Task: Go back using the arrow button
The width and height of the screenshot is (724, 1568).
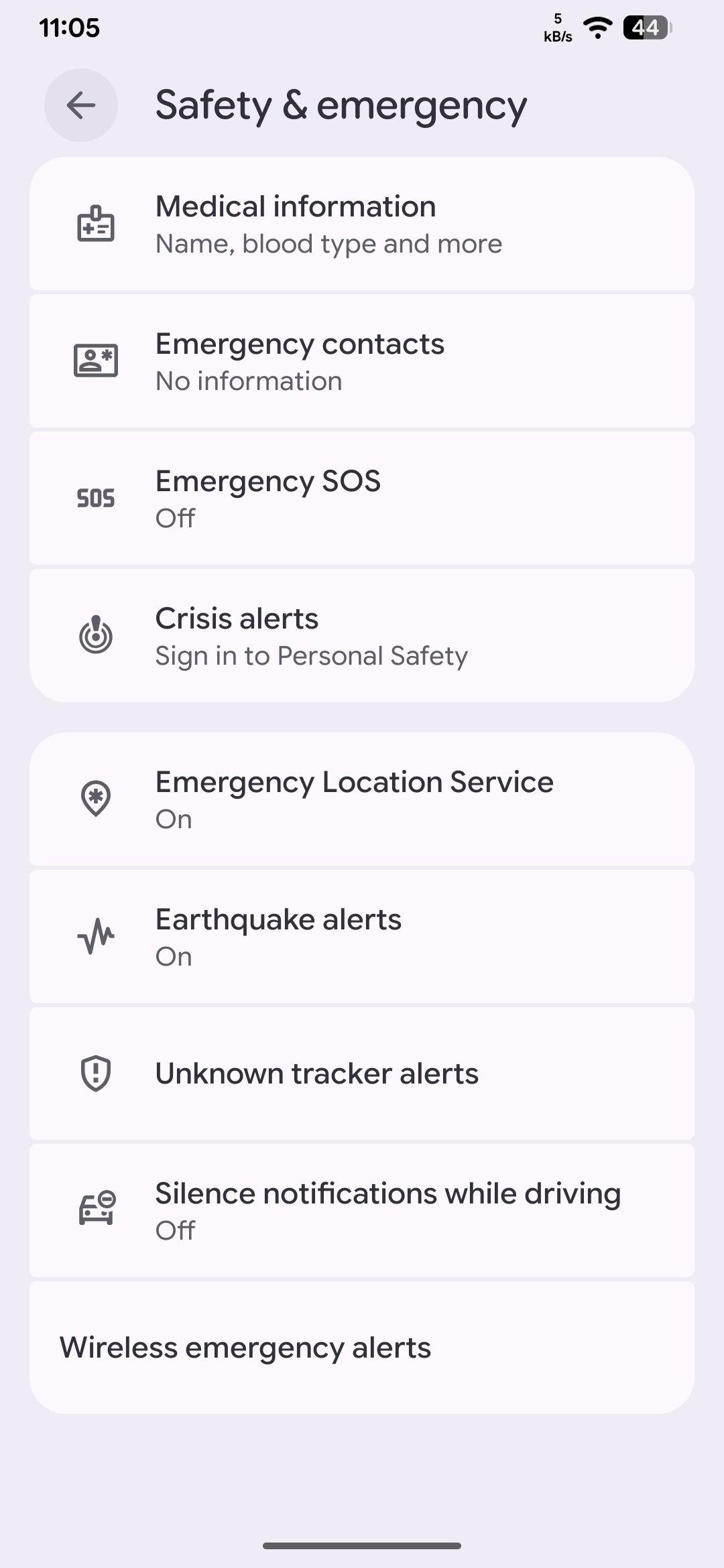Action: (81, 105)
